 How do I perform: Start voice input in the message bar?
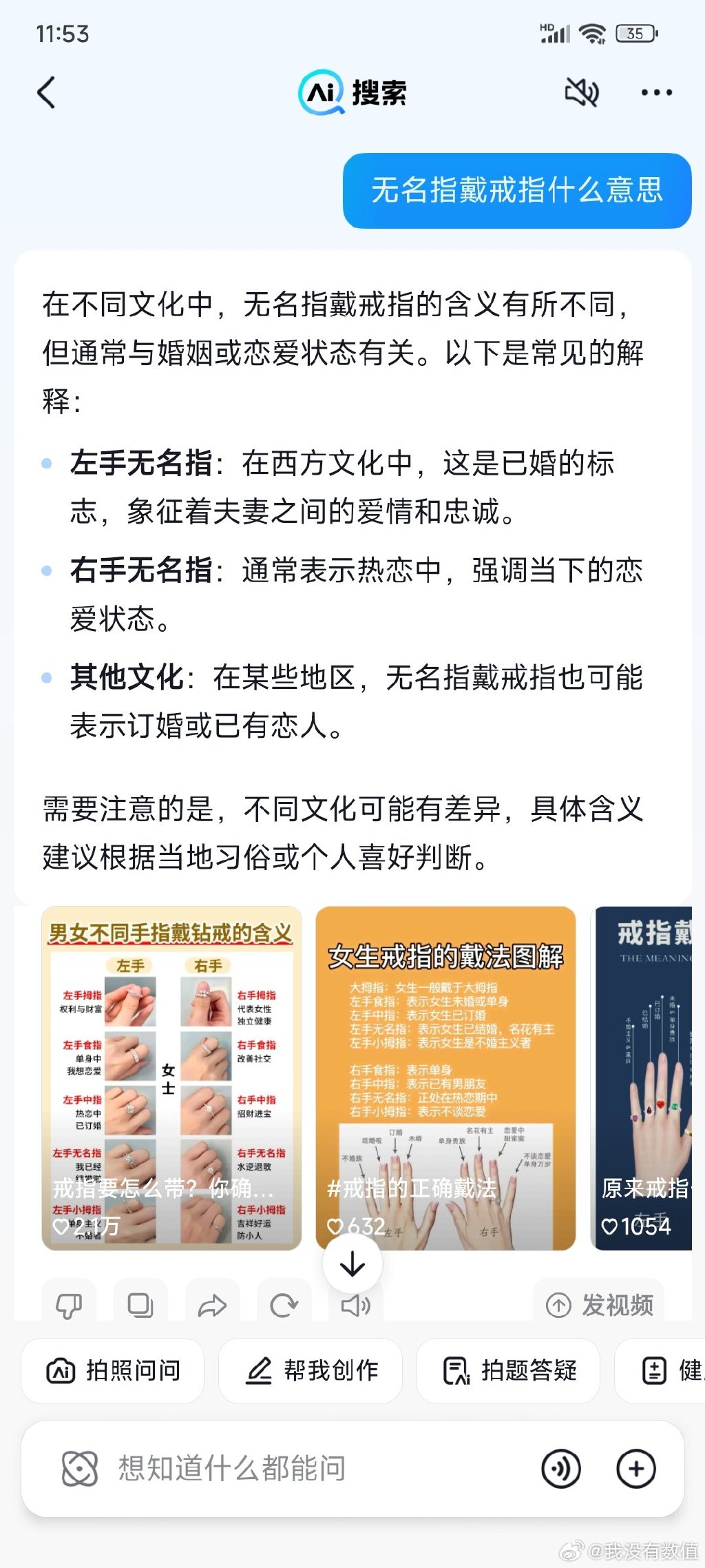point(561,1468)
